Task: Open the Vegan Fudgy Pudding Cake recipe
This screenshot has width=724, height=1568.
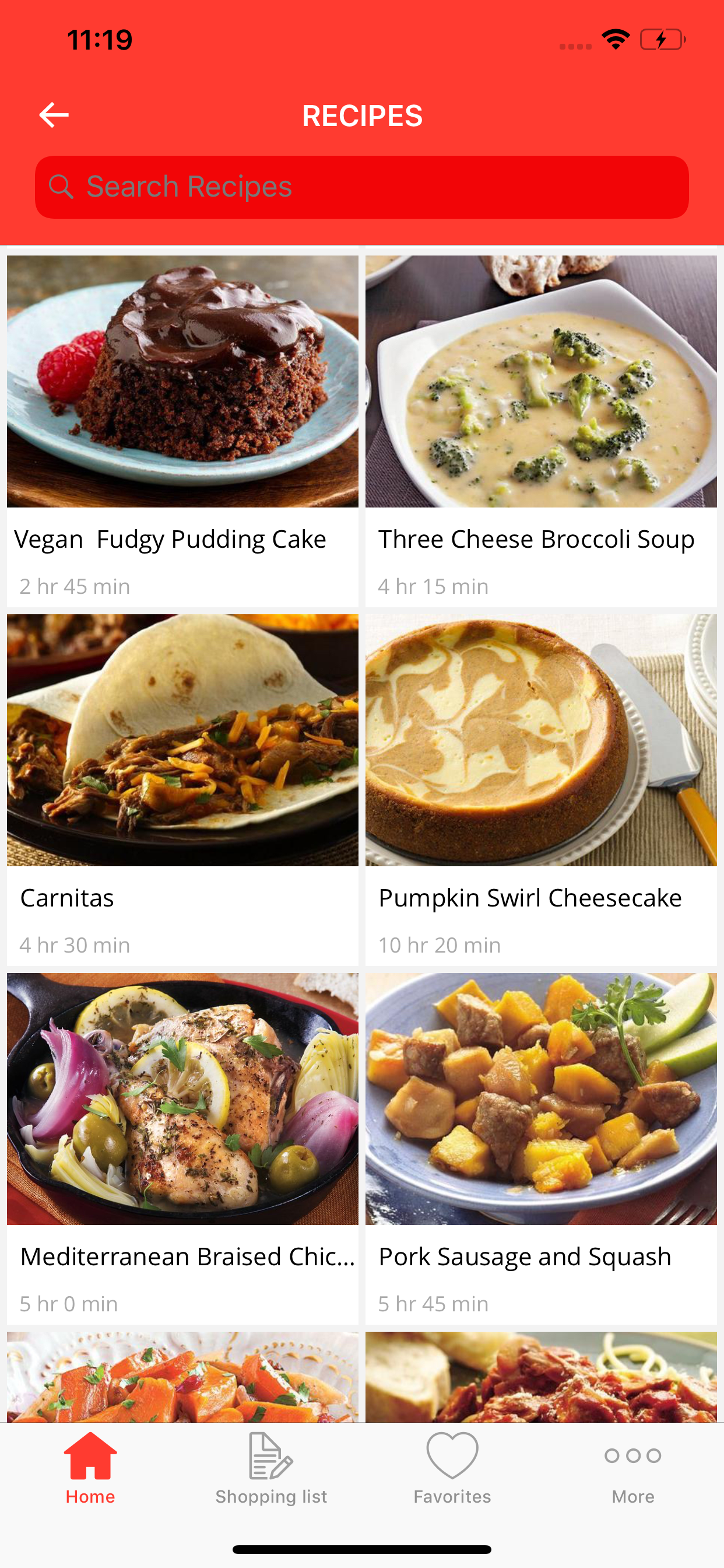Action: point(182,430)
